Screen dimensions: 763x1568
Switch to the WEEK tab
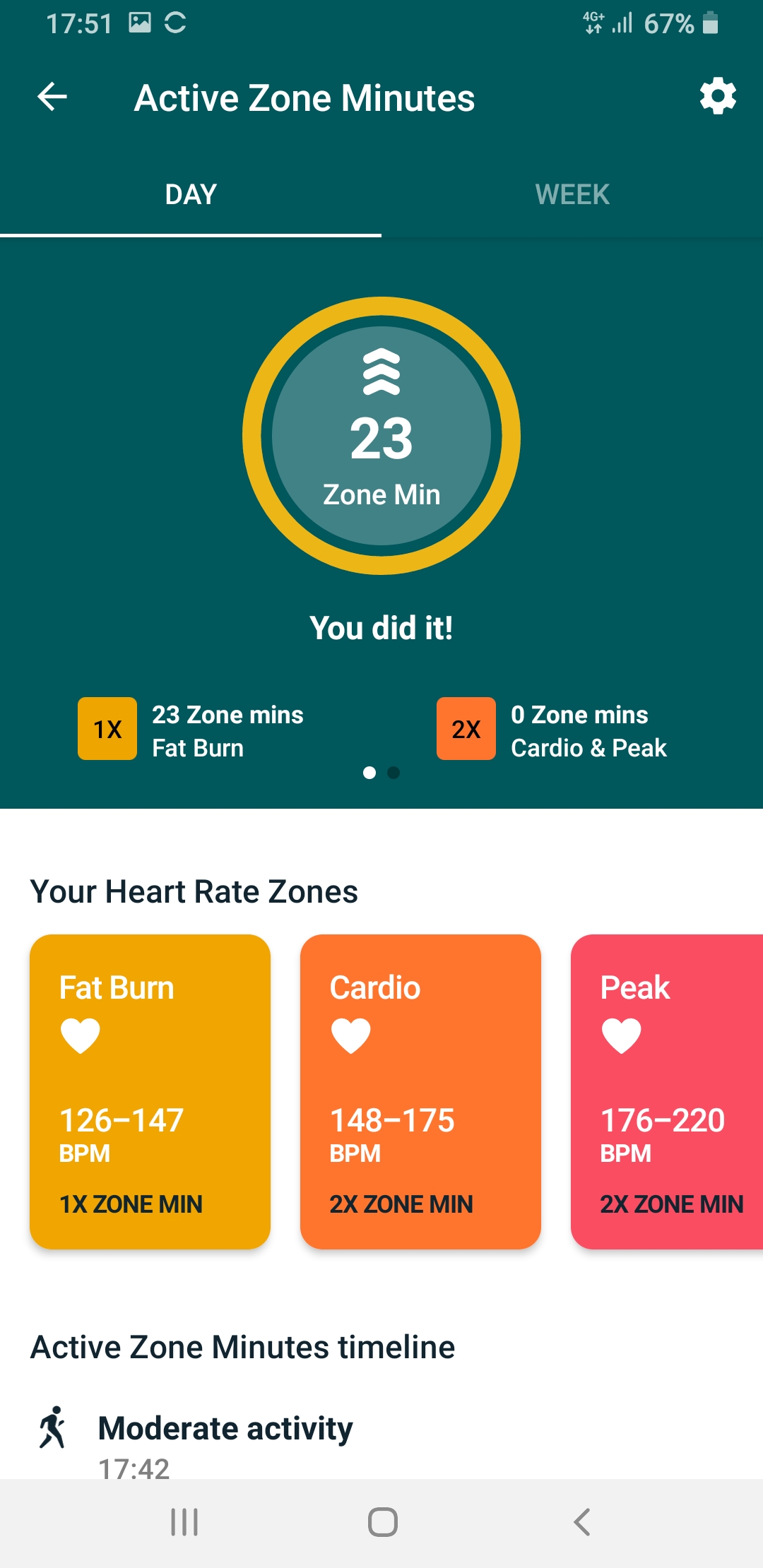pyautogui.click(x=572, y=194)
